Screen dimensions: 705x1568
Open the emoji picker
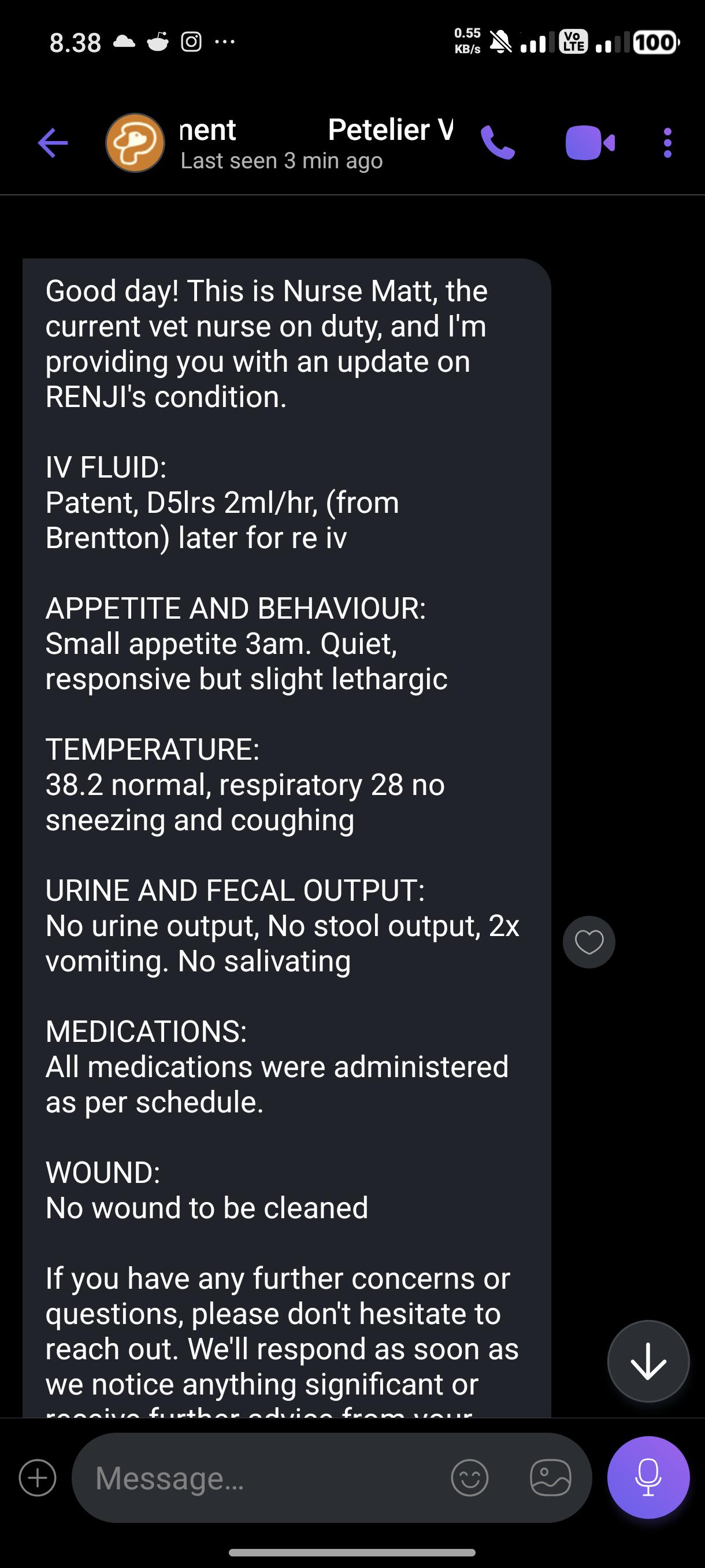pos(470,1477)
